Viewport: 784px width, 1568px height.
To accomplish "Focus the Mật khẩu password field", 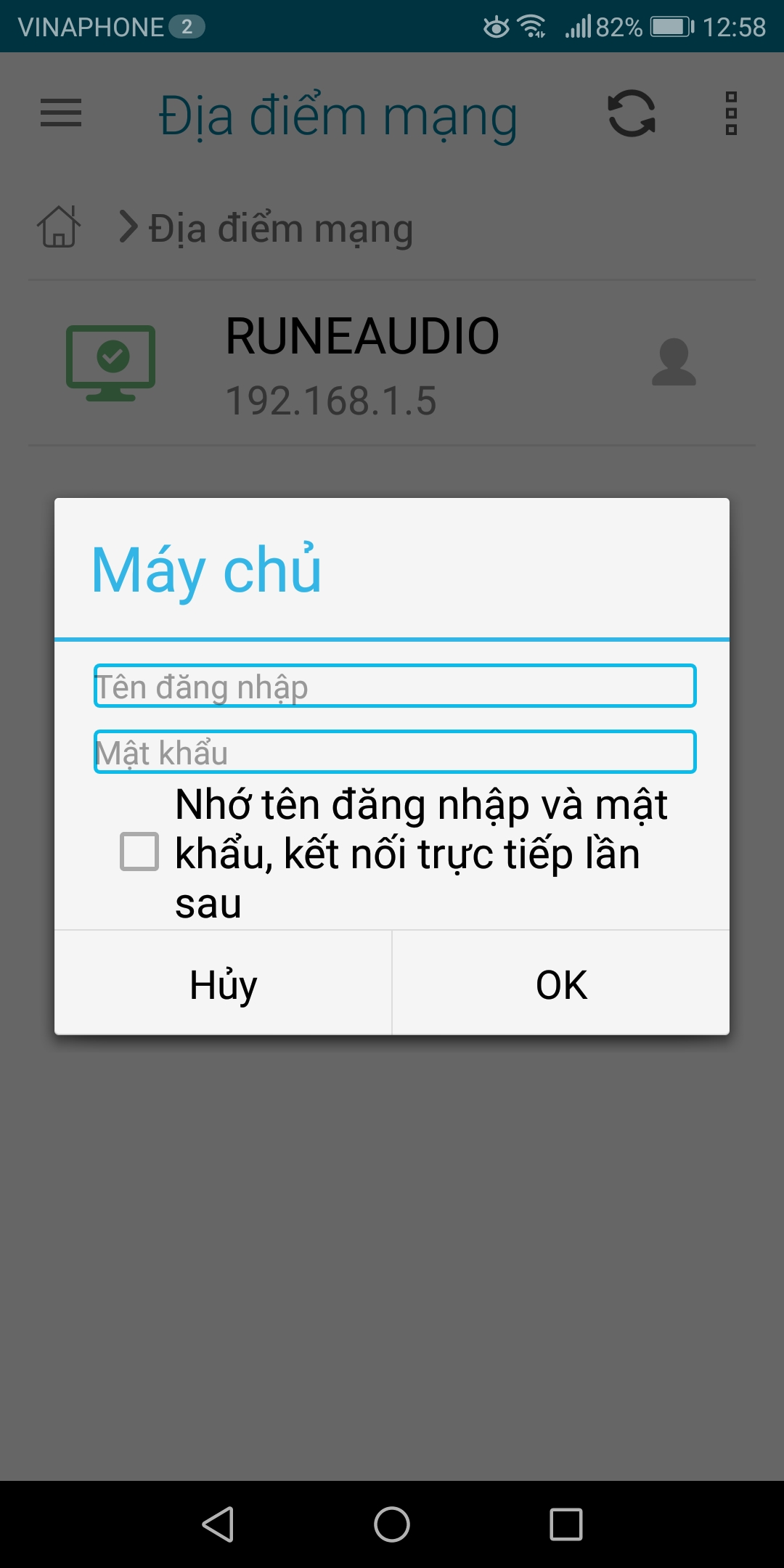I will pos(395,751).
